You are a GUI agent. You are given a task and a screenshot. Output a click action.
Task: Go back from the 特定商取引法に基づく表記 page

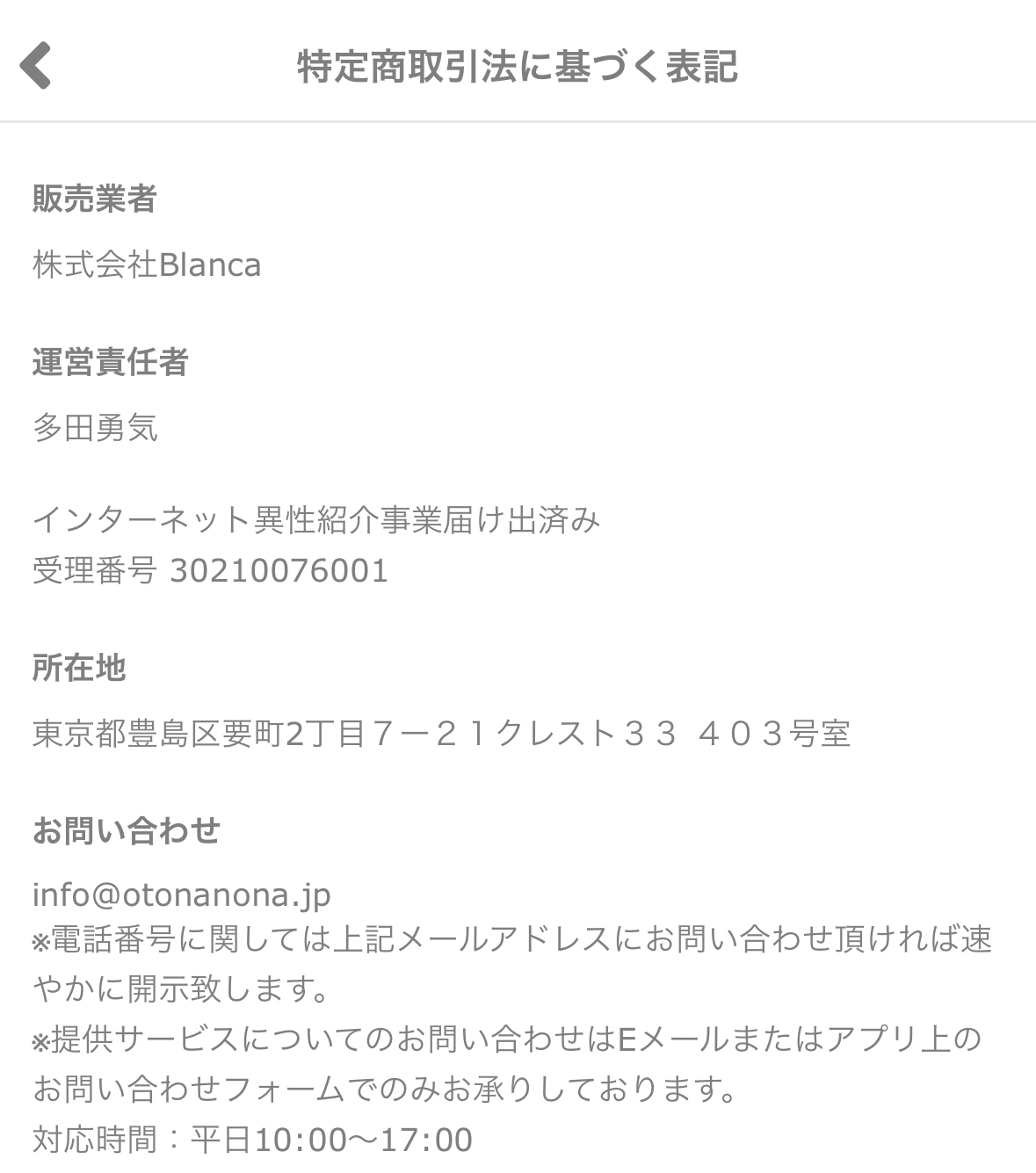pos(36,66)
